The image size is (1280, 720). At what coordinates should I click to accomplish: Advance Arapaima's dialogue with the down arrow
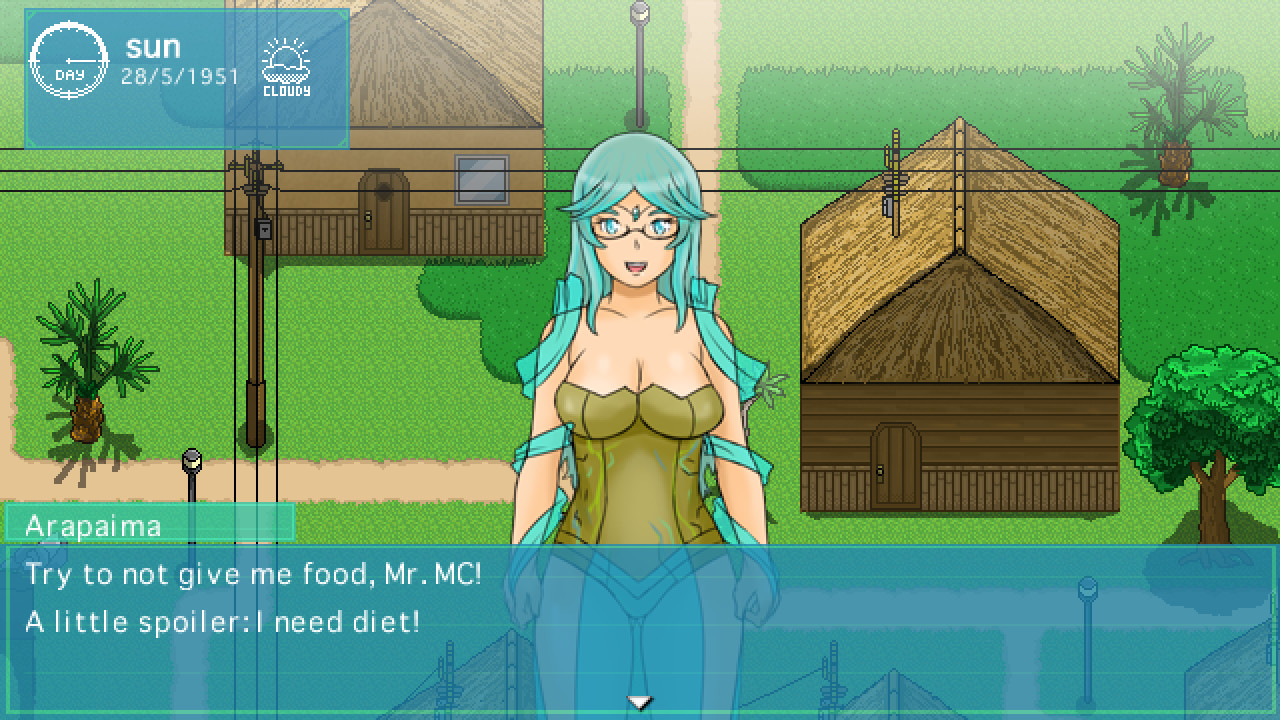(640, 702)
